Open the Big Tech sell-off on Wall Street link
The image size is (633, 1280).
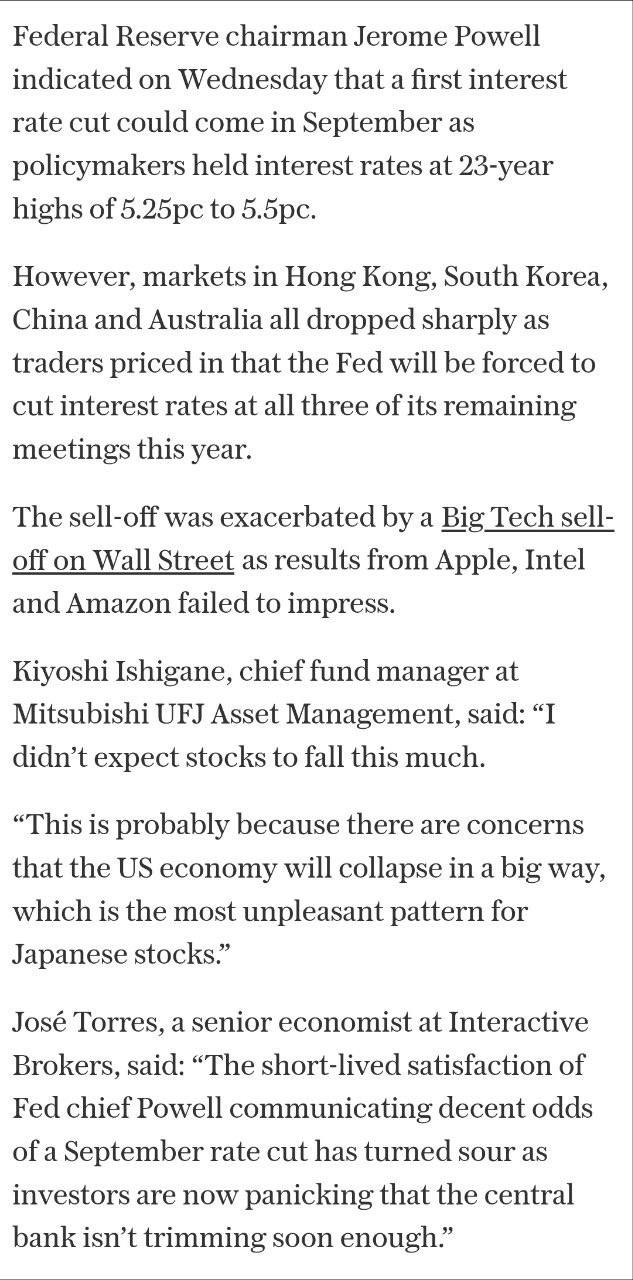(x=527, y=518)
